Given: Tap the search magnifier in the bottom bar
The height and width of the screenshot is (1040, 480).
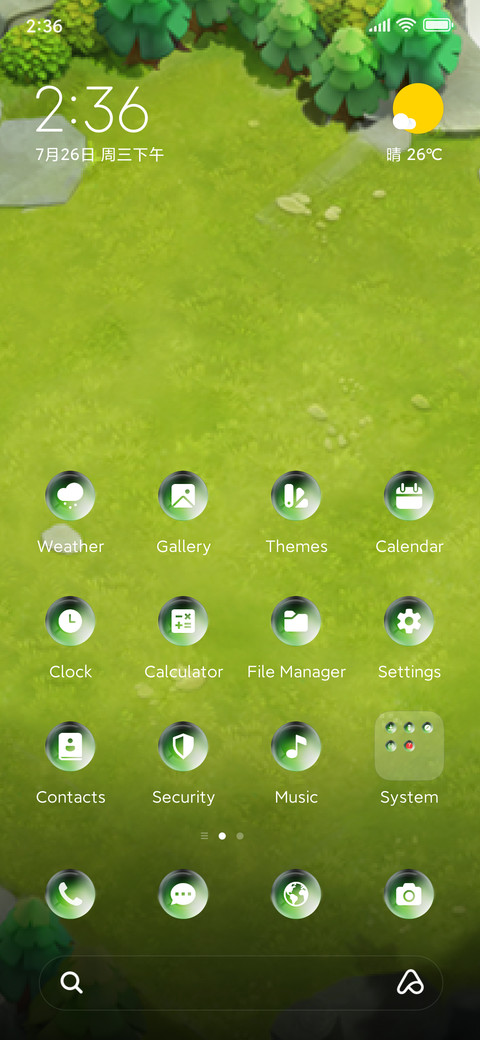Looking at the screenshot, I should (x=72, y=982).
